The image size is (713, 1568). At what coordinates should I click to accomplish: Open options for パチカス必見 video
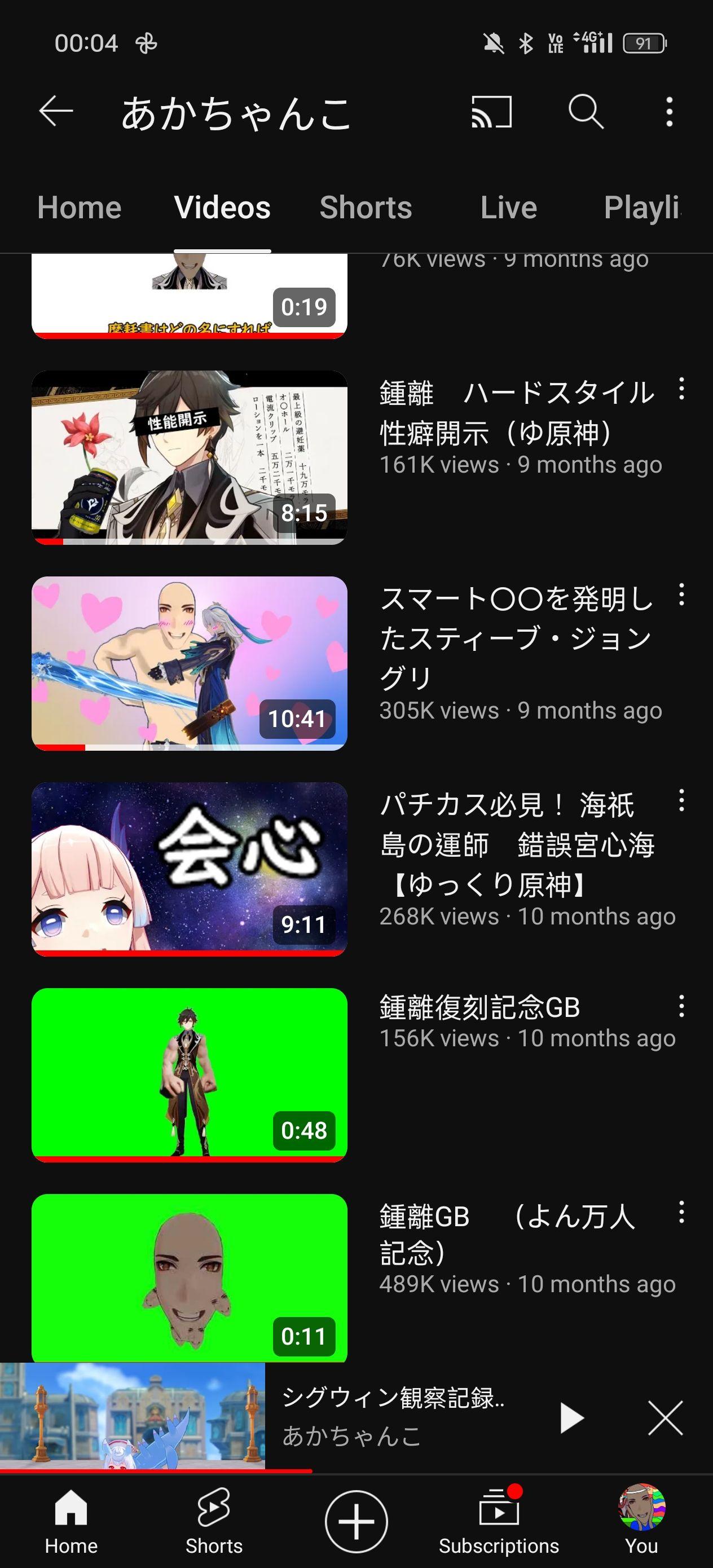(x=681, y=800)
